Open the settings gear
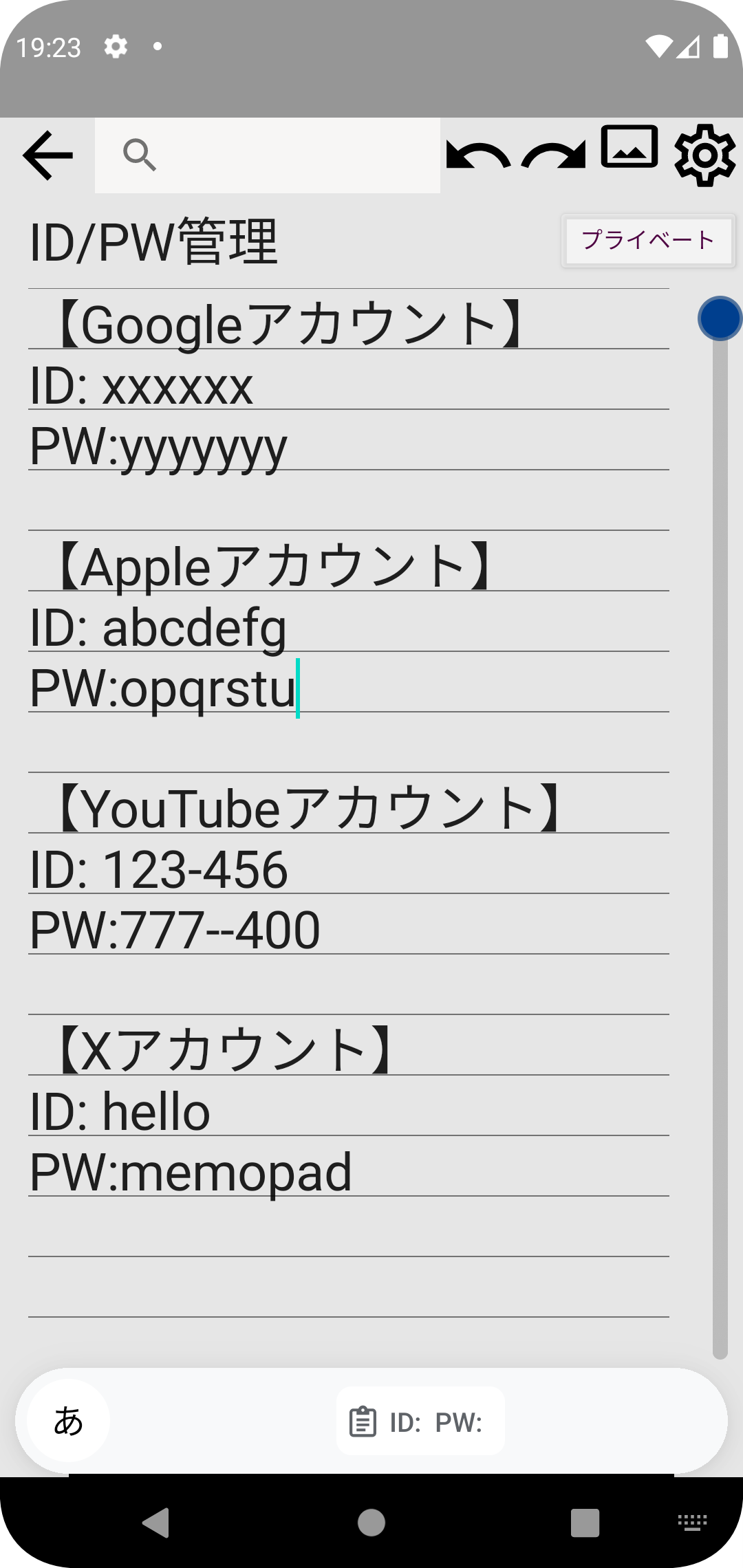The width and height of the screenshot is (743, 1568). [x=705, y=155]
